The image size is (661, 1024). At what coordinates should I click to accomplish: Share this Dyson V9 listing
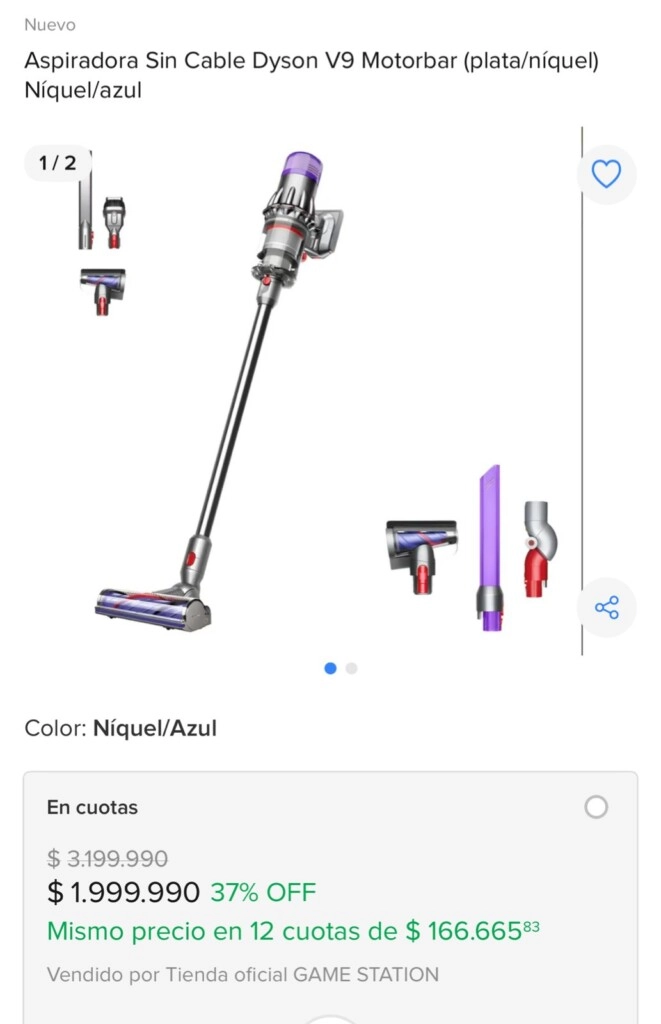pos(606,607)
